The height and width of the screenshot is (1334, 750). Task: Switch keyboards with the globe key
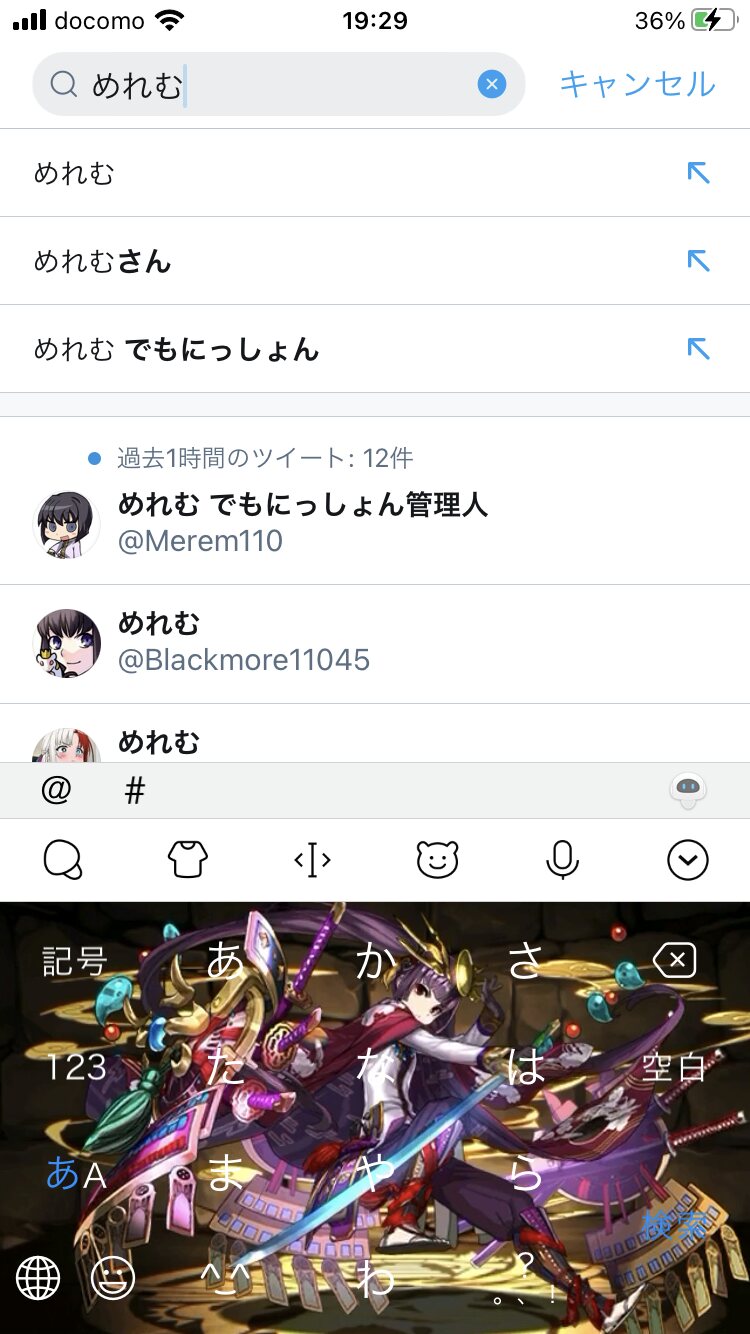[38, 1277]
